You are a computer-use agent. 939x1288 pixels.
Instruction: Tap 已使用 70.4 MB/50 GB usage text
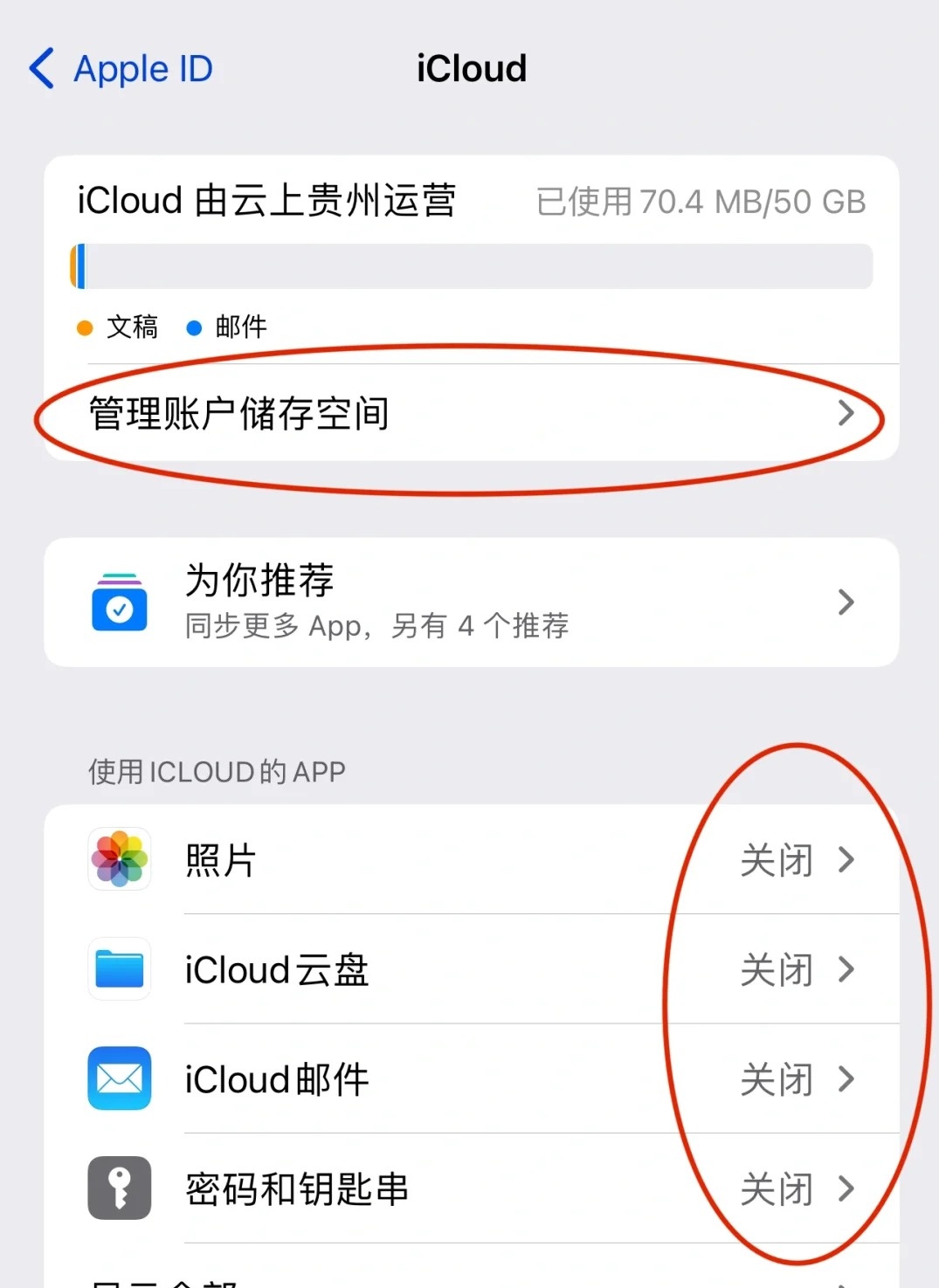click(x=699, y=201)
